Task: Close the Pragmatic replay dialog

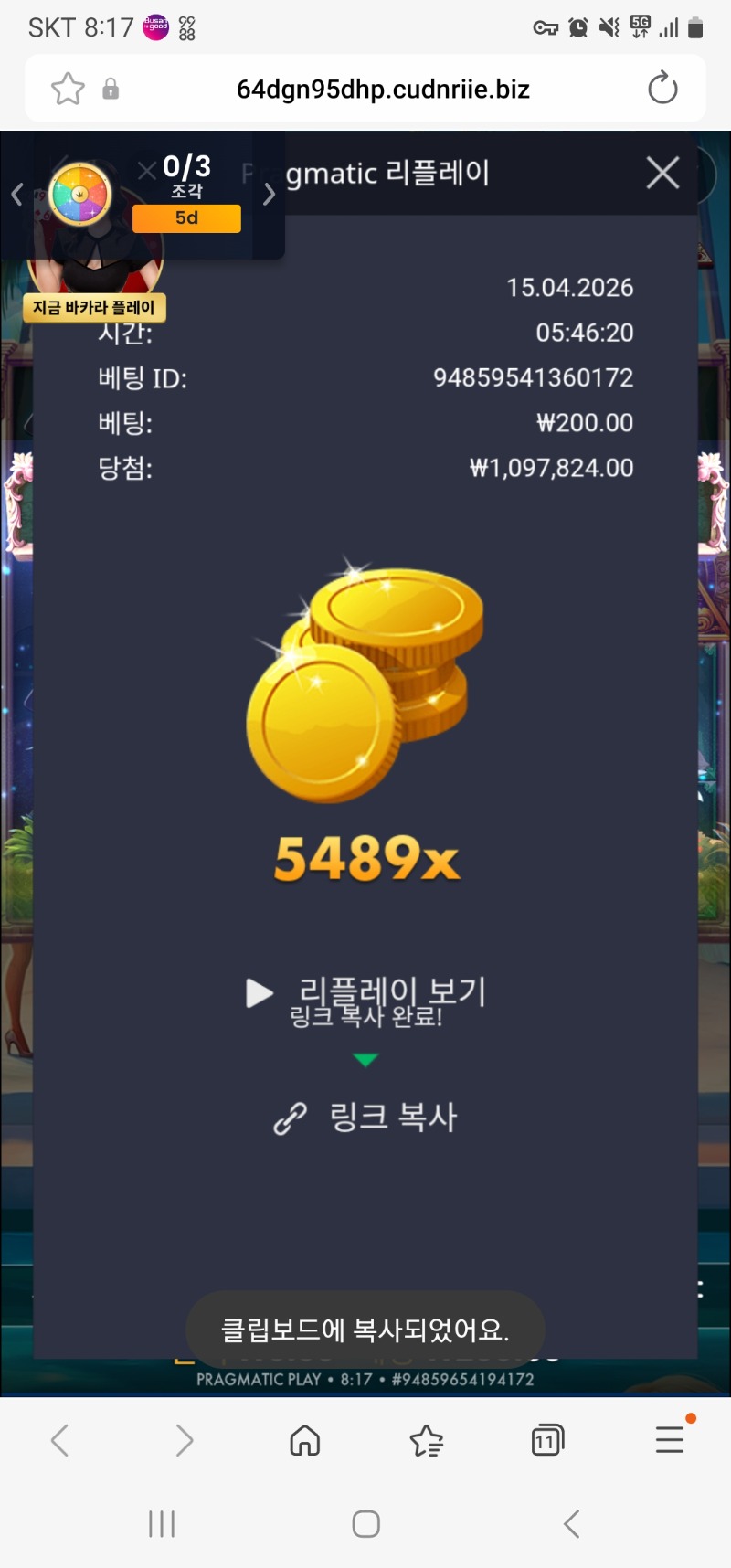Action: 662,173
